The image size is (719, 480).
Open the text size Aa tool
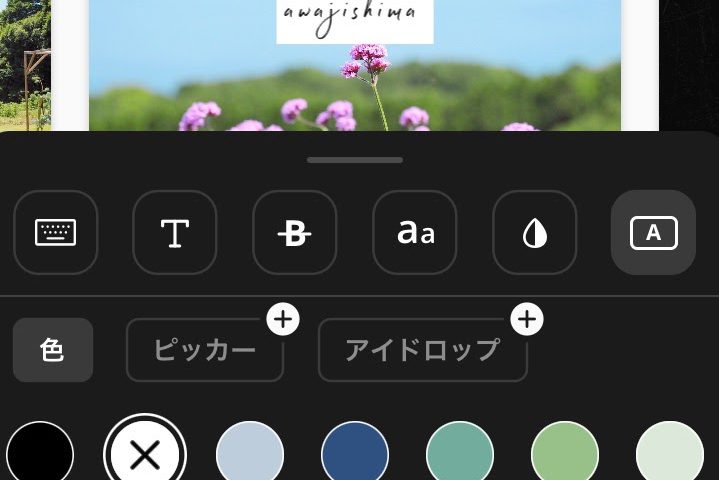pyautogui.click(x=415, y=233)
